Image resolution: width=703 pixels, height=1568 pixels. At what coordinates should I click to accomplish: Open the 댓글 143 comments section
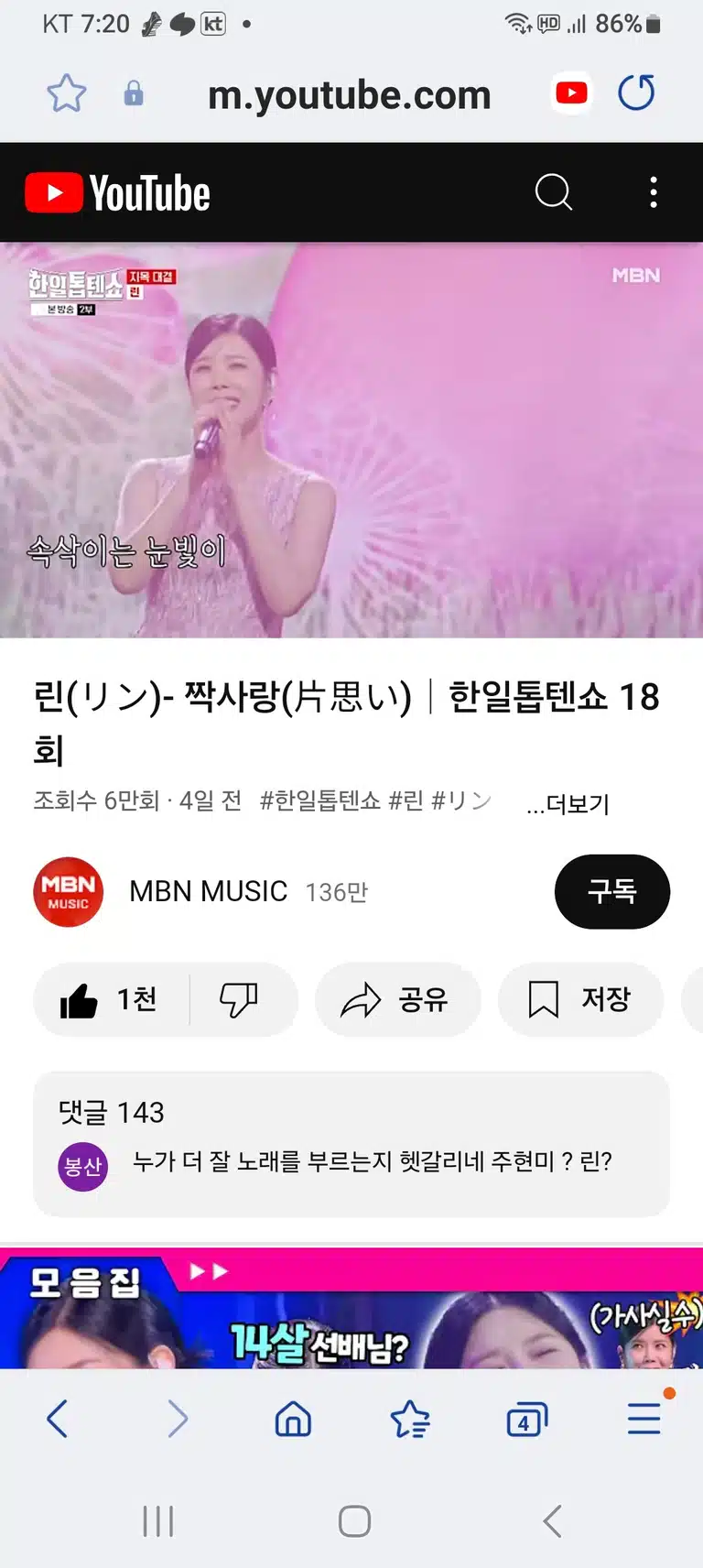click(x=351, y=1144)
